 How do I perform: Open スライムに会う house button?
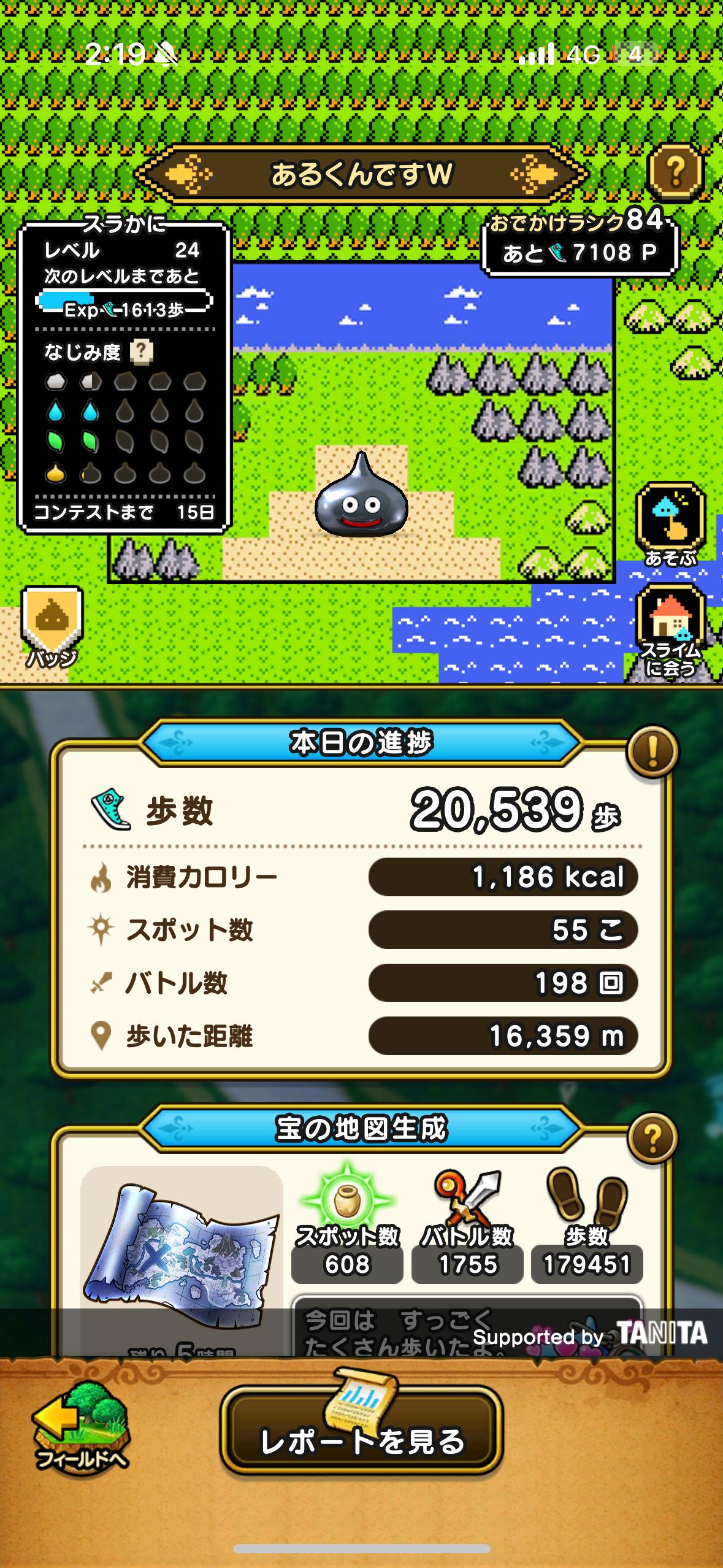pos(671,630)
